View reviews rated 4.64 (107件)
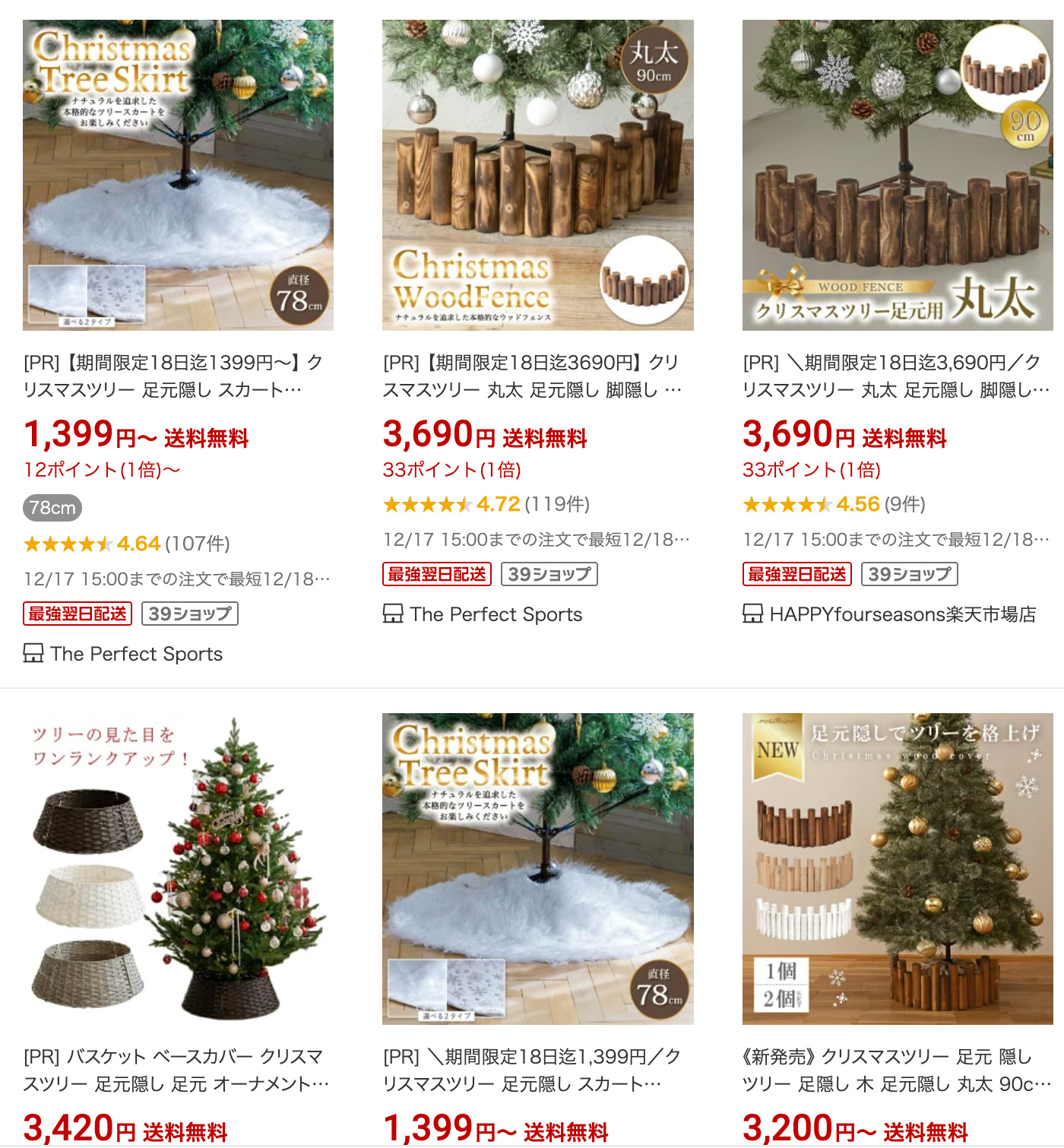The height and width of the screenshot is (1148, 1064). point(127,544)
